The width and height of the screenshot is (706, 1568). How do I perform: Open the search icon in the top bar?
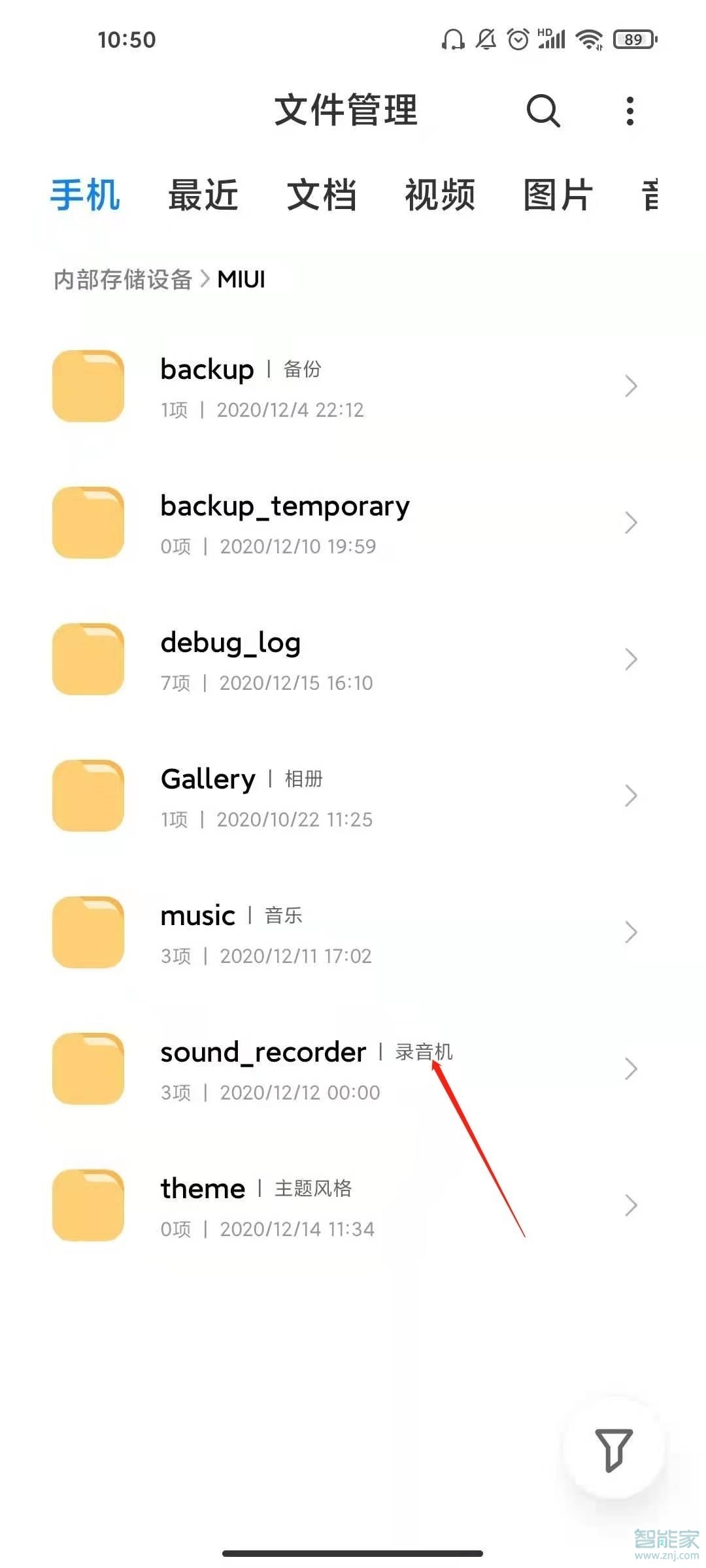coord(543,111)
